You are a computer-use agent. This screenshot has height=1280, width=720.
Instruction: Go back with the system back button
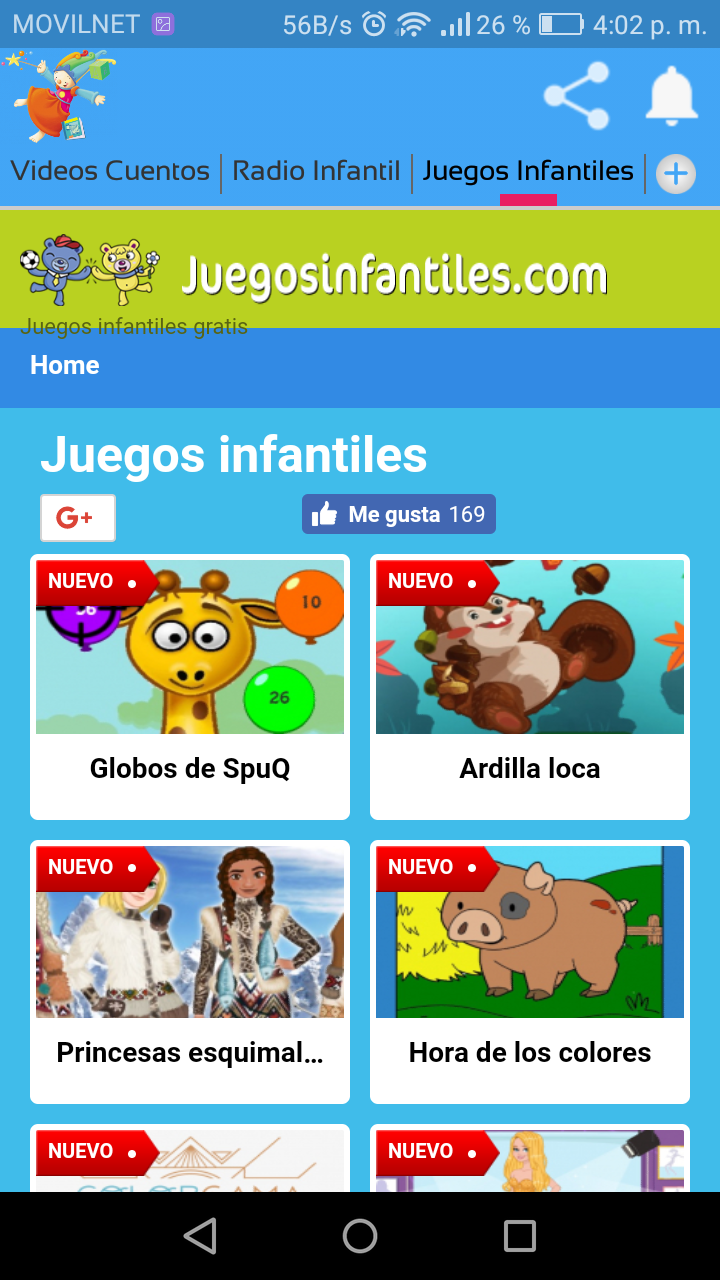(x=201, y=1236)
